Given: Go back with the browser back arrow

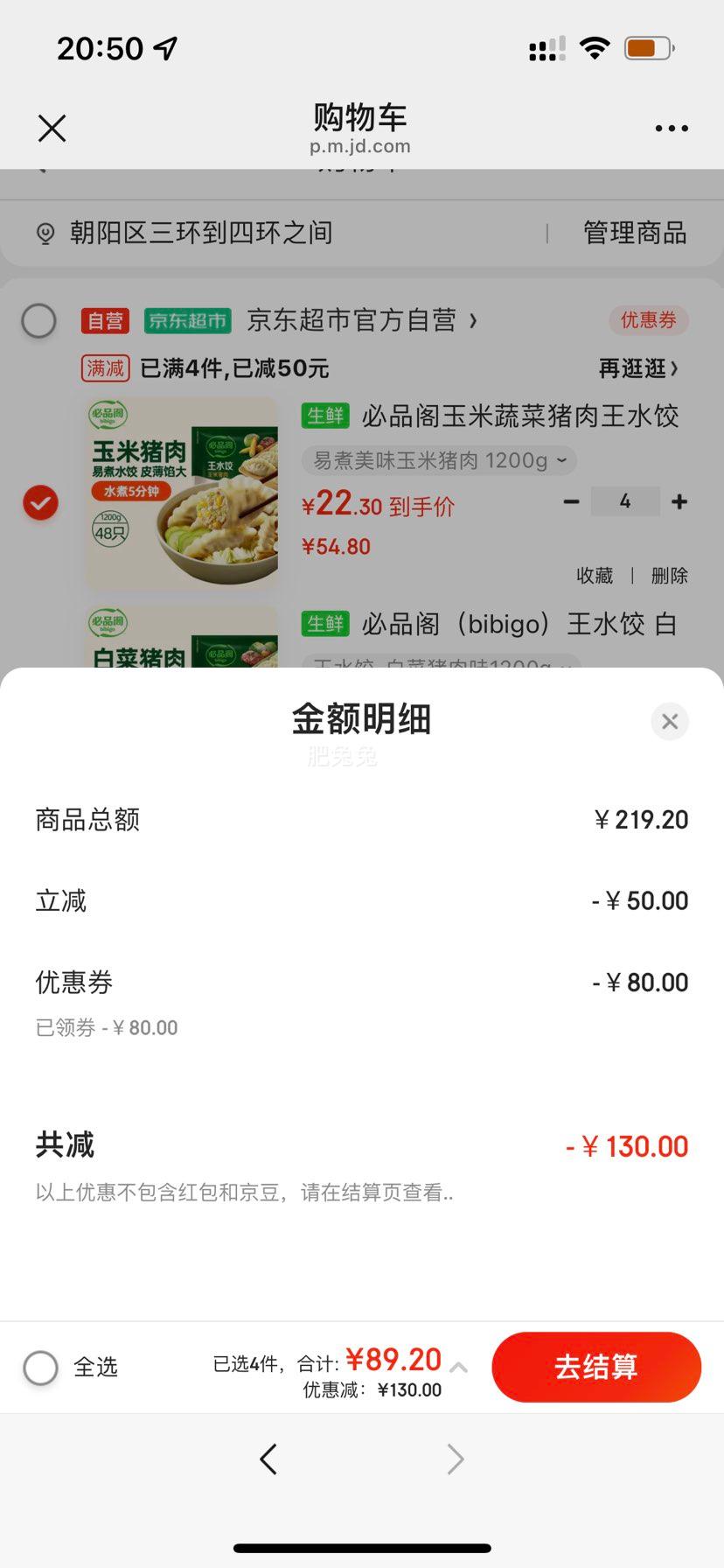Looking at the screenshot, I should coord(268,1459).
